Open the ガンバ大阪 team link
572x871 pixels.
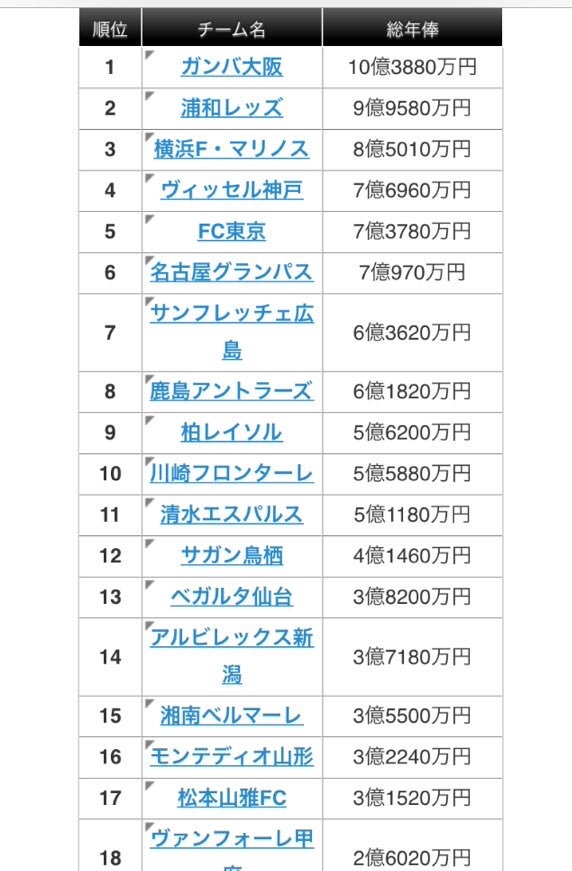click(x=232, y=67)
